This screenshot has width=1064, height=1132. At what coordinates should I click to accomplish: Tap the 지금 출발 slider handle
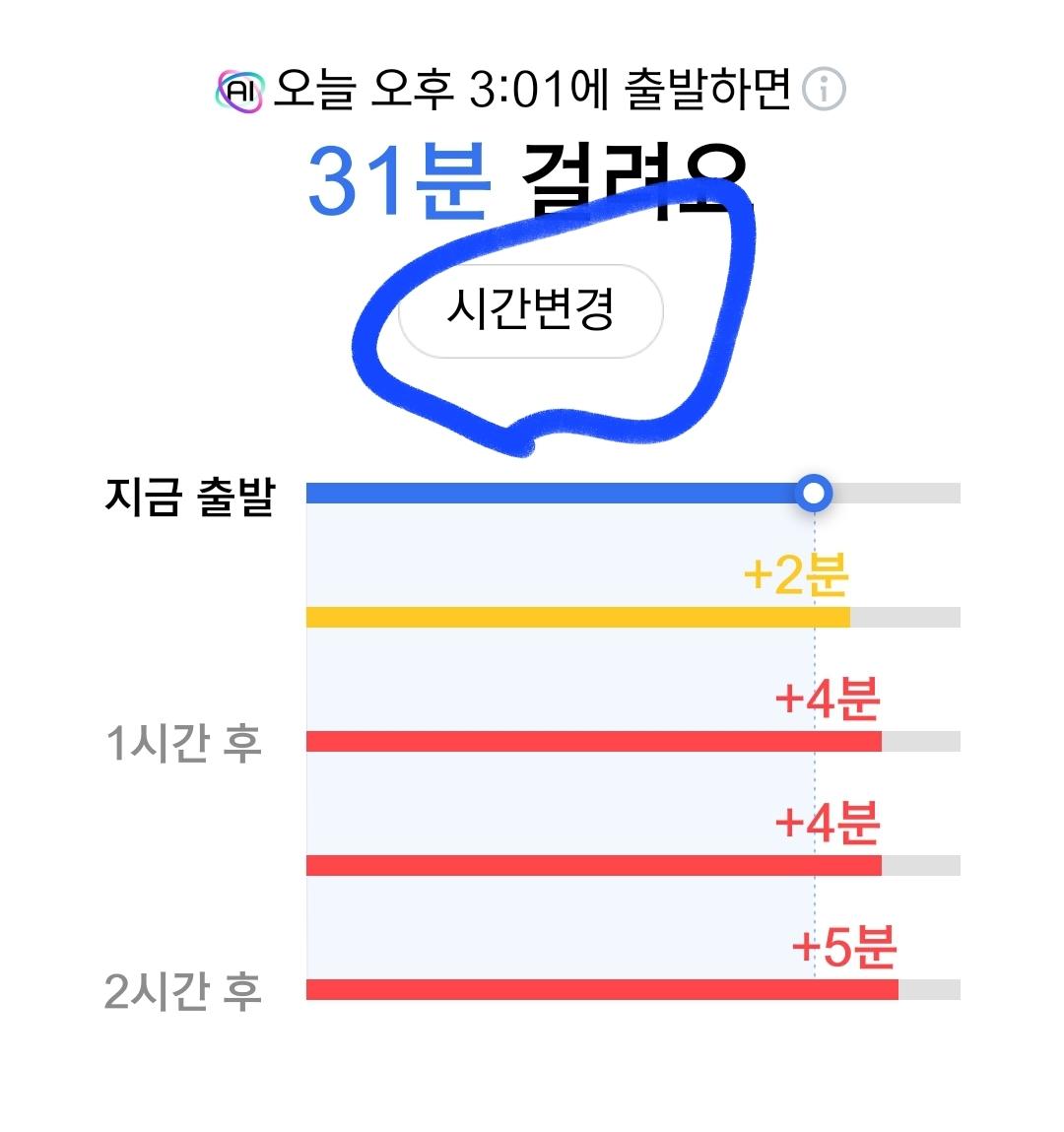(814, 493)
